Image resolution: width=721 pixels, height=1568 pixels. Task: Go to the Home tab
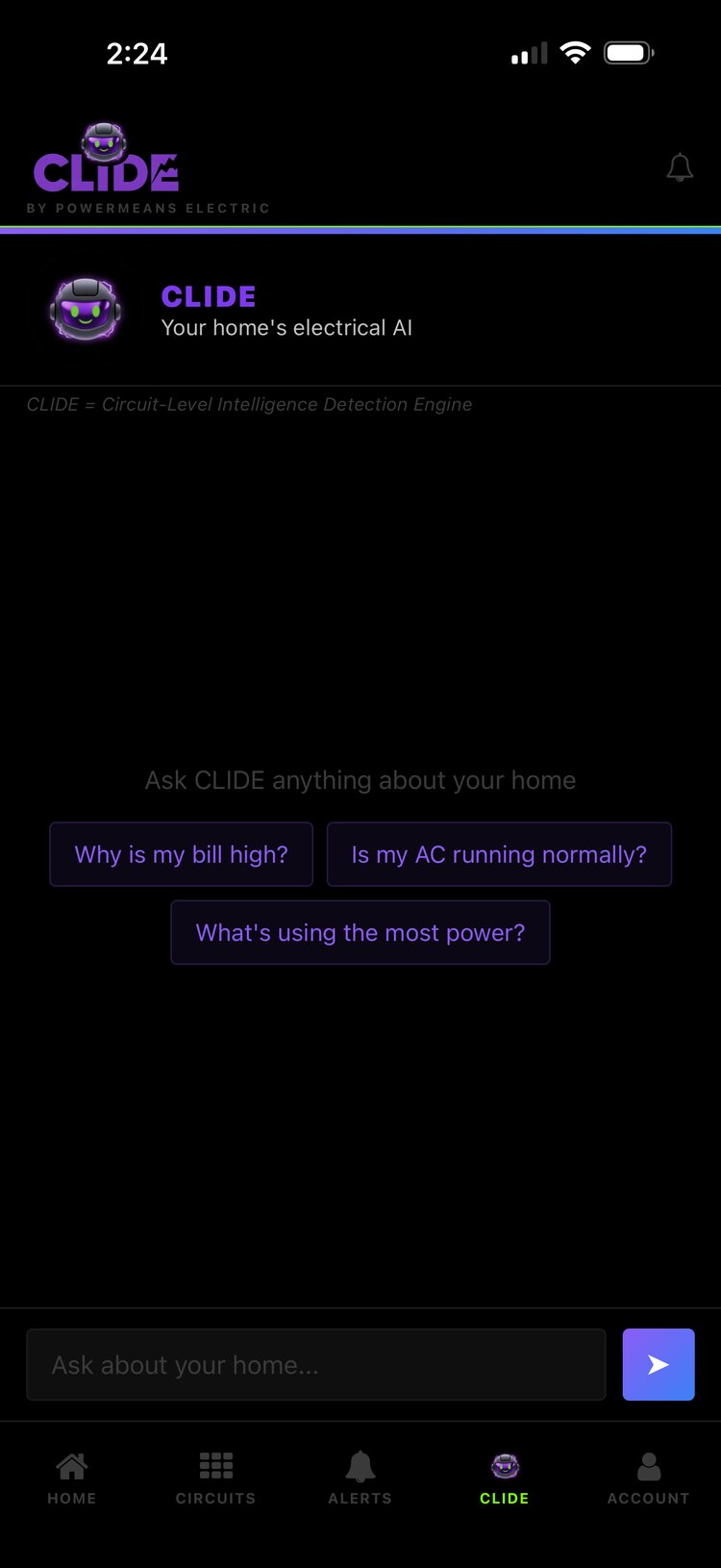pyautogui.click(x=72, y=1479)
